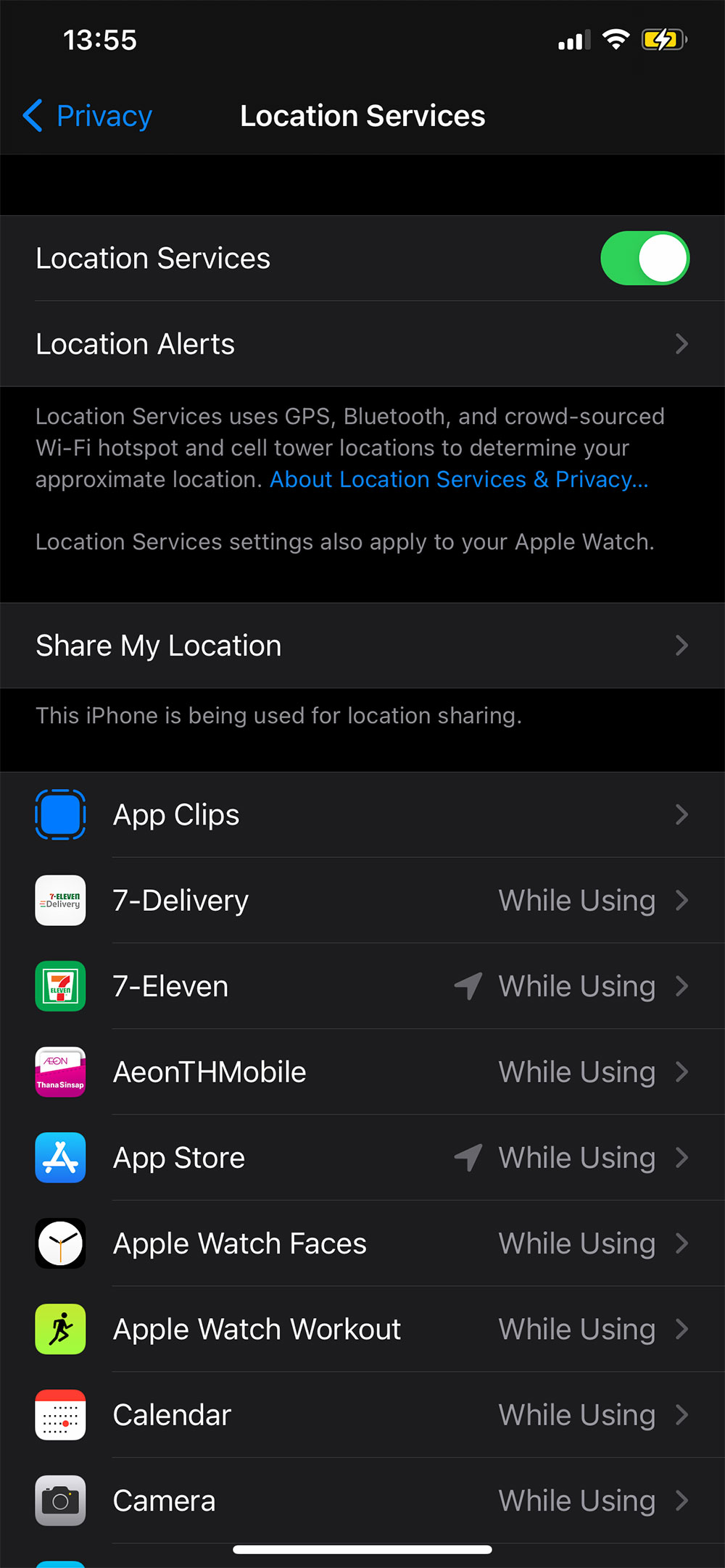Screen dimensions: 725x1568
Task: Disable the Location Services switch
Action: [x=644, y=259]
